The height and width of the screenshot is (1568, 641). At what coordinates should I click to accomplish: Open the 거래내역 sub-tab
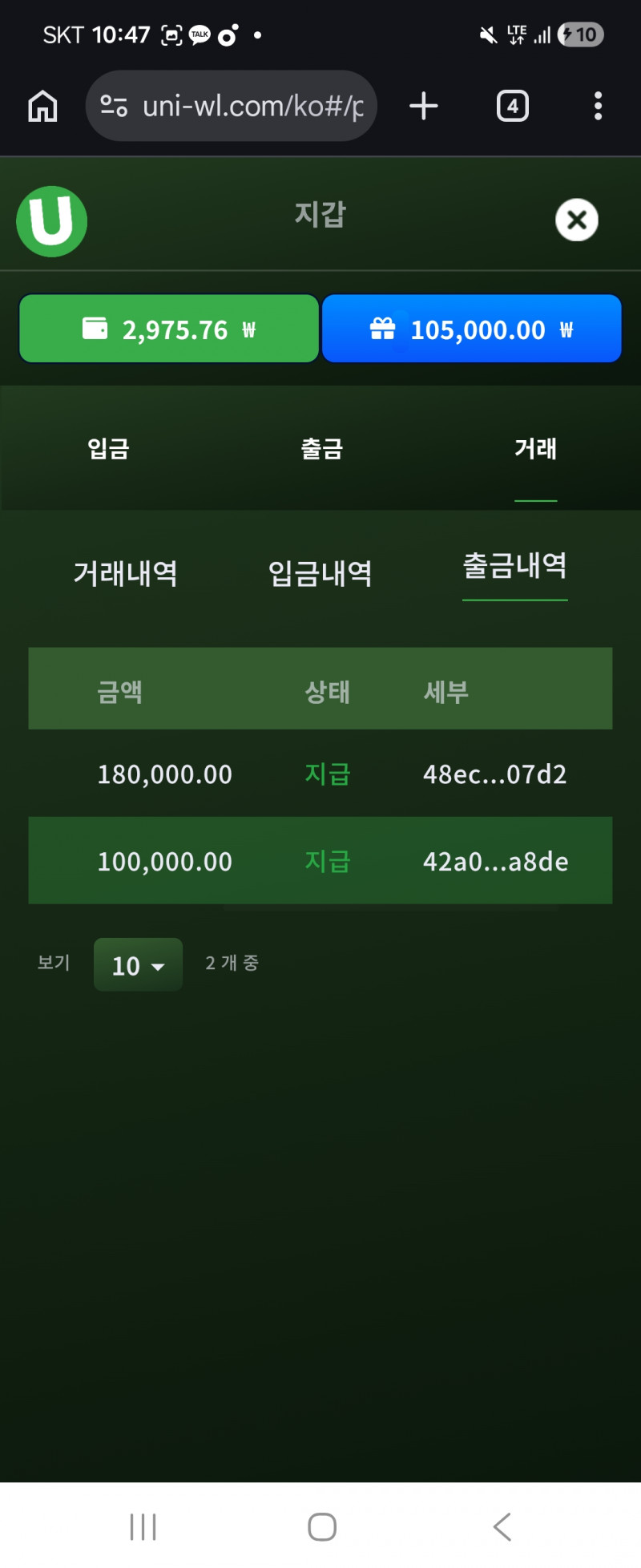pyautogui.click(x=125, y=573)
